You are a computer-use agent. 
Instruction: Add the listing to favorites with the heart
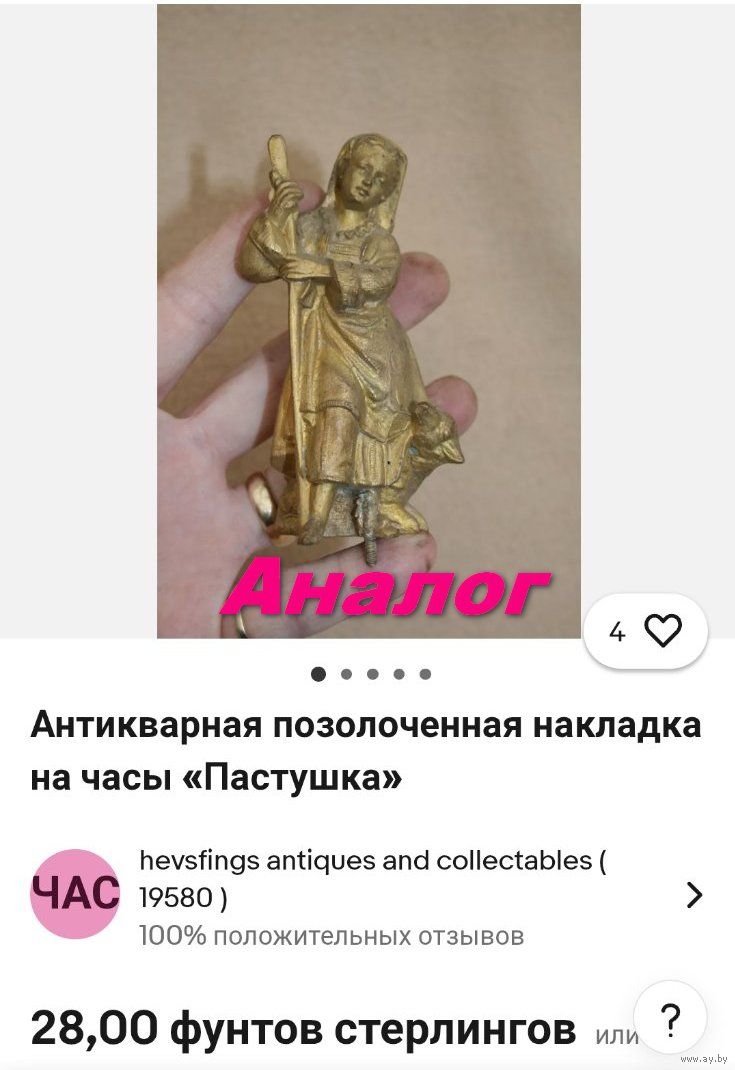point(662,631)
